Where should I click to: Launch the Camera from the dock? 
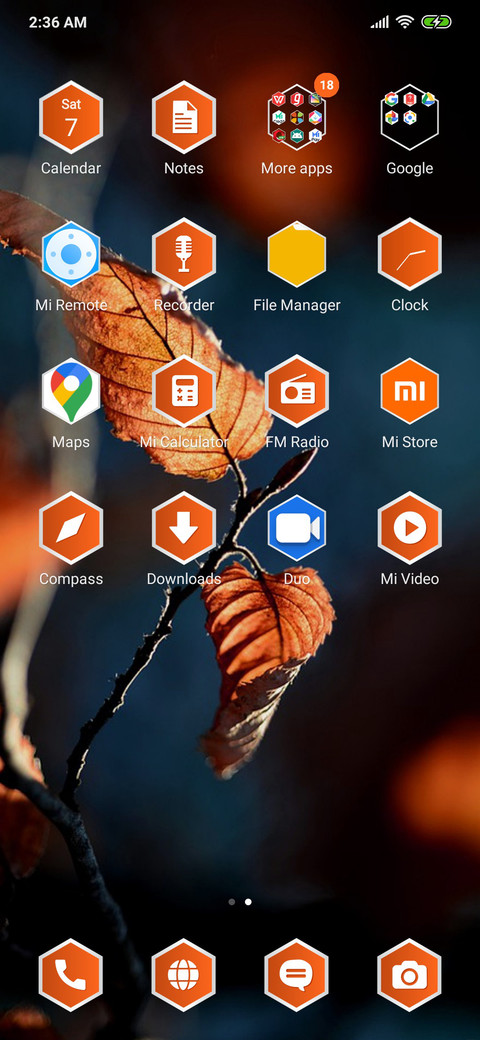tap(410, 975)
